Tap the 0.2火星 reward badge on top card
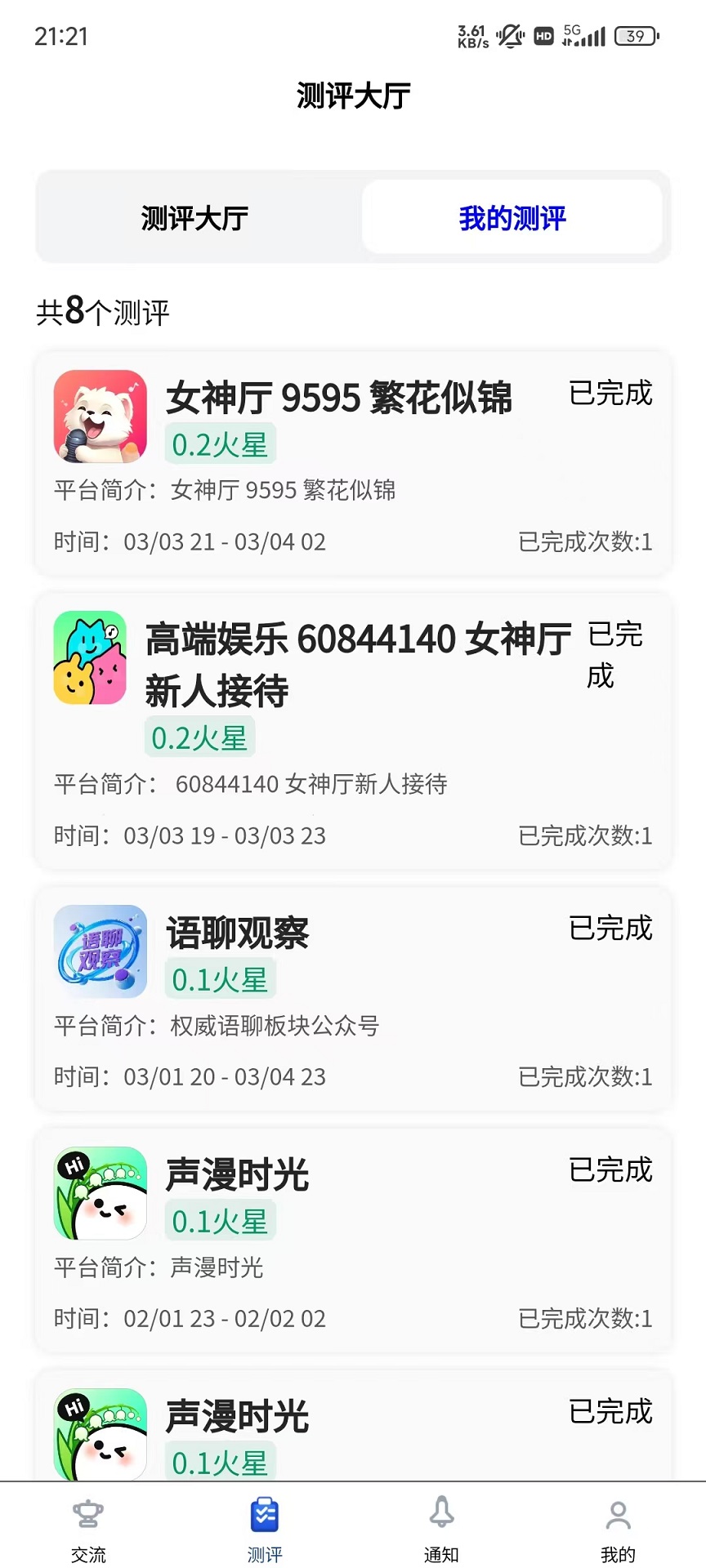The width and height of the screenshot is (706, 1568). (x=220, y=443)
